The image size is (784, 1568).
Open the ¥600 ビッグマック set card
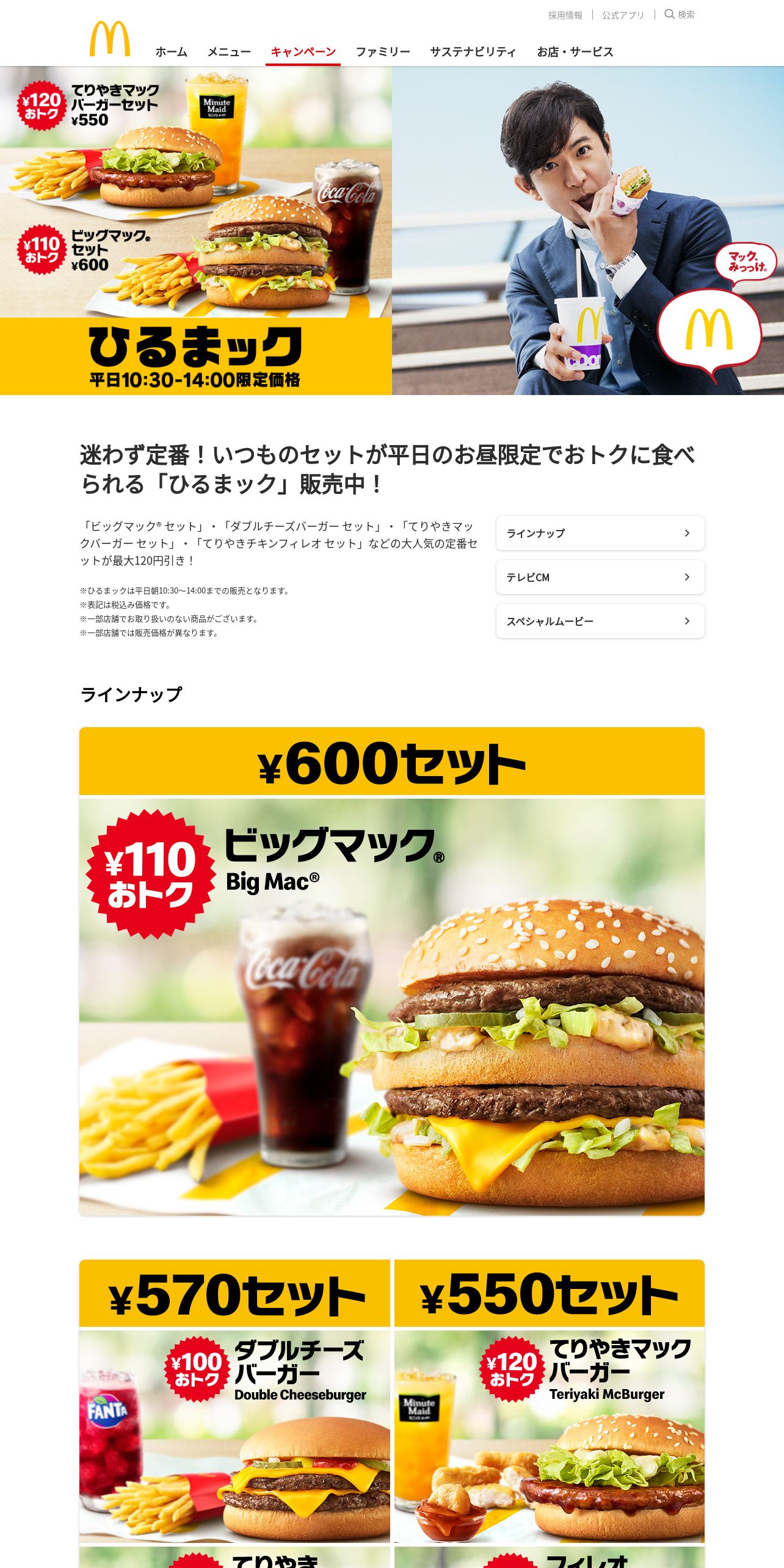(x=392, y=971)
